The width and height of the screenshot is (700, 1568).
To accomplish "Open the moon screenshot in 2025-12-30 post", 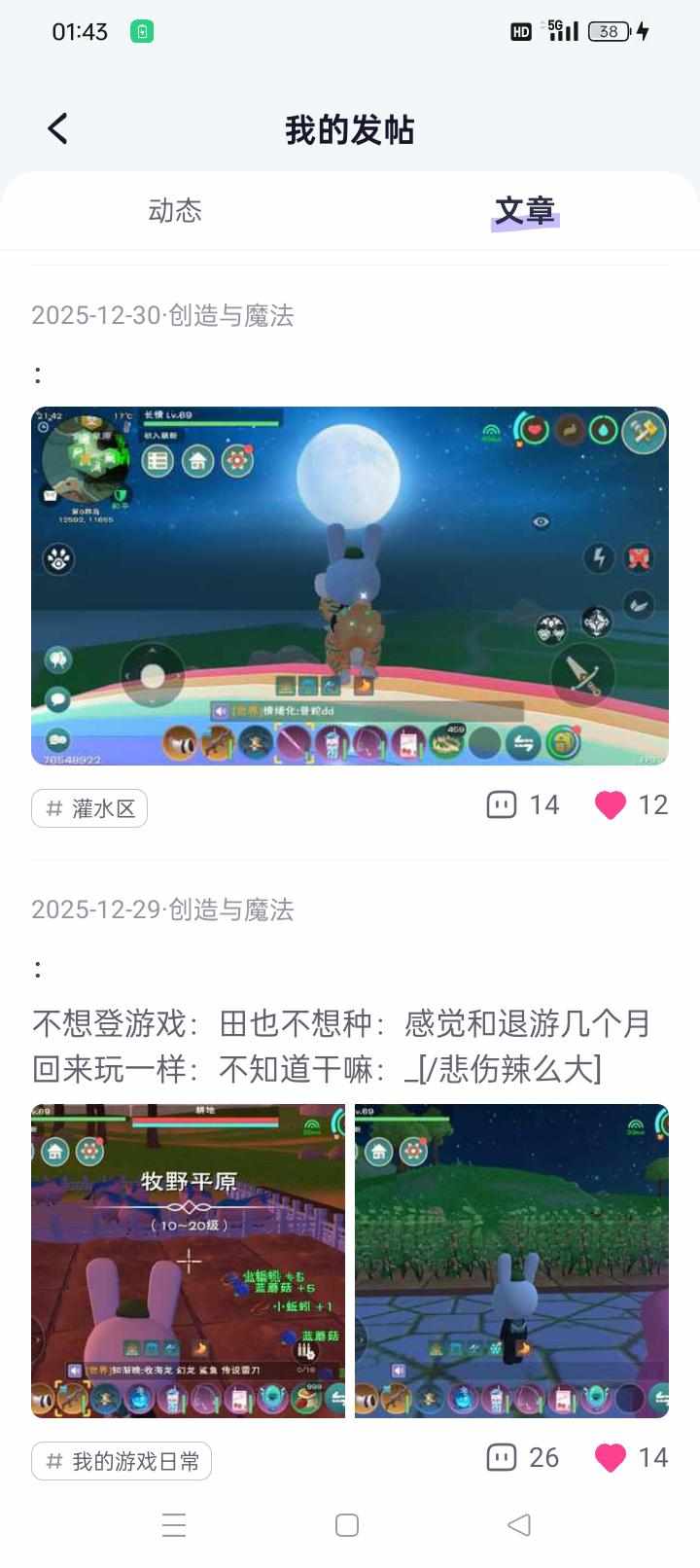I will click(x=350, y=586).
